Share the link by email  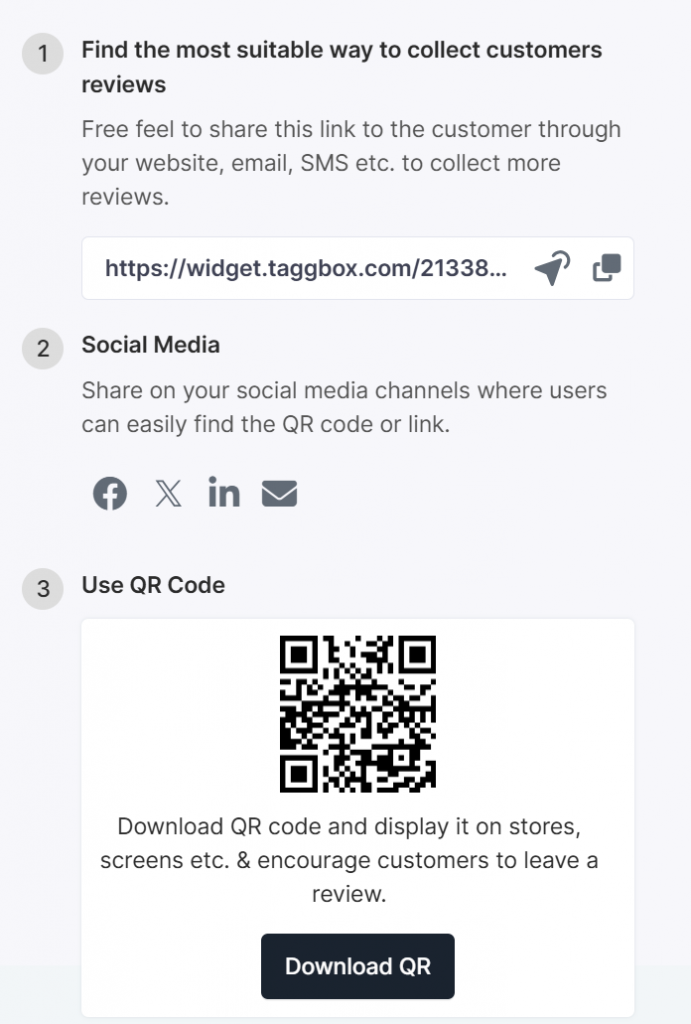[280, 494]
